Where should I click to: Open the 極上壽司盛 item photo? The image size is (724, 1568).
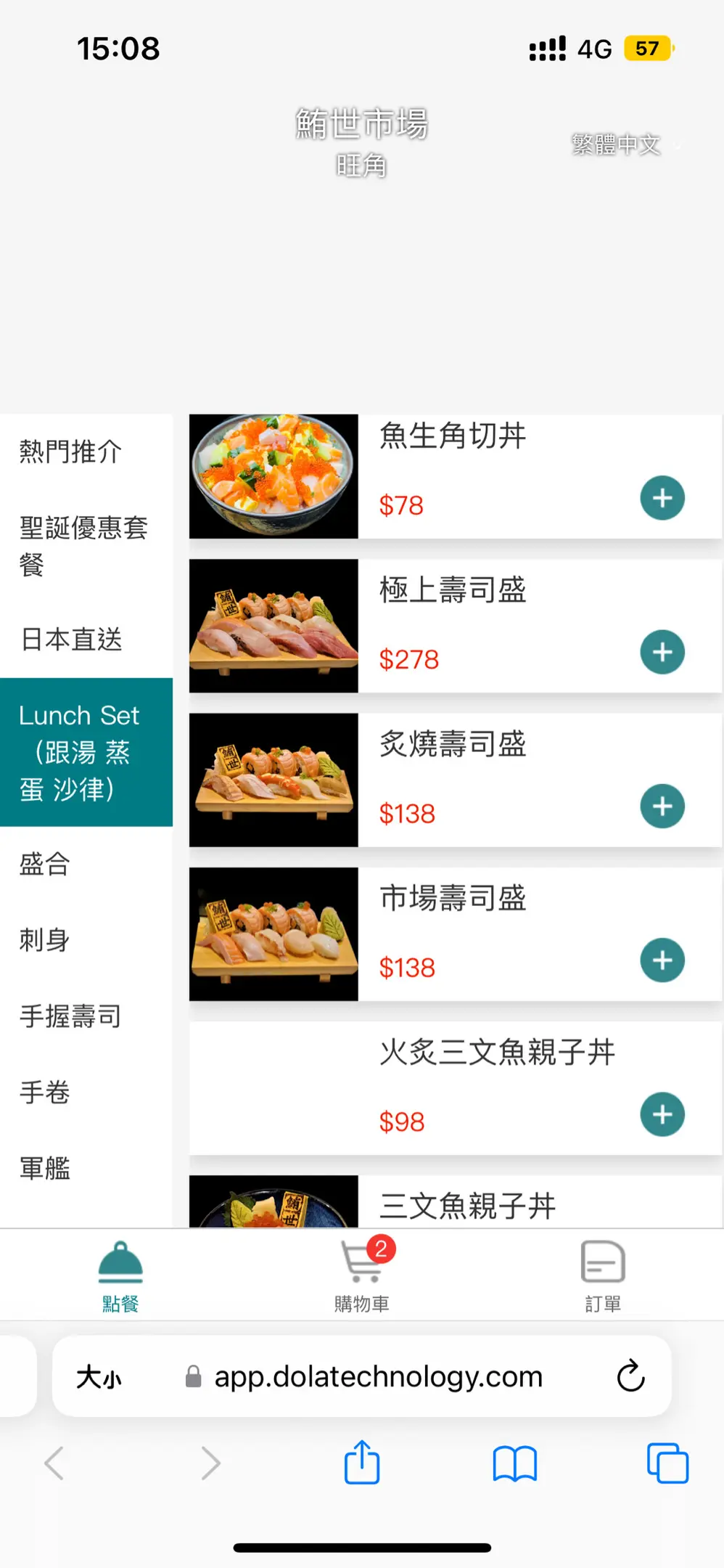click(x=273, y=626)
